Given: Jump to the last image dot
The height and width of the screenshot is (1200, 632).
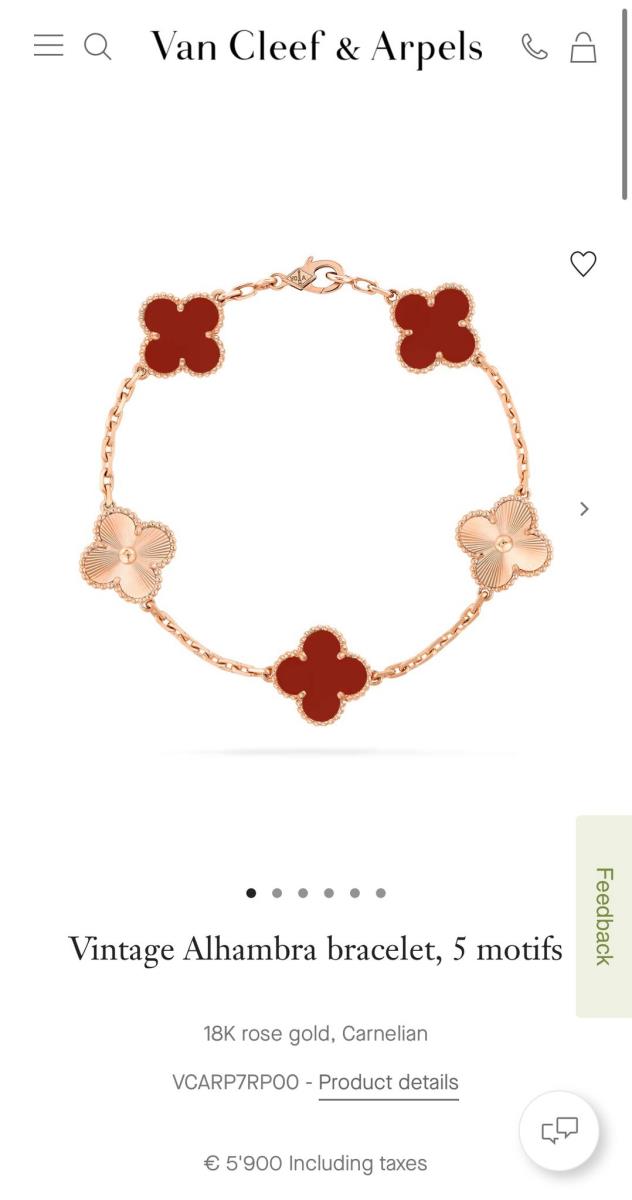Looking at the screenshot, I should coord(381,893).
